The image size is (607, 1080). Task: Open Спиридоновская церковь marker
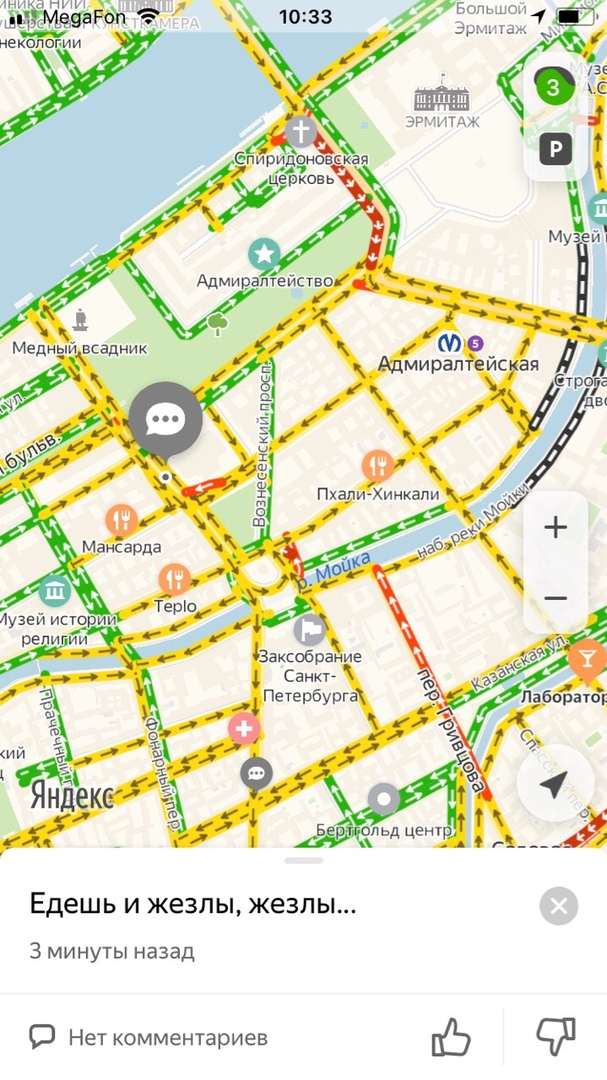click(x=300, y=131)
